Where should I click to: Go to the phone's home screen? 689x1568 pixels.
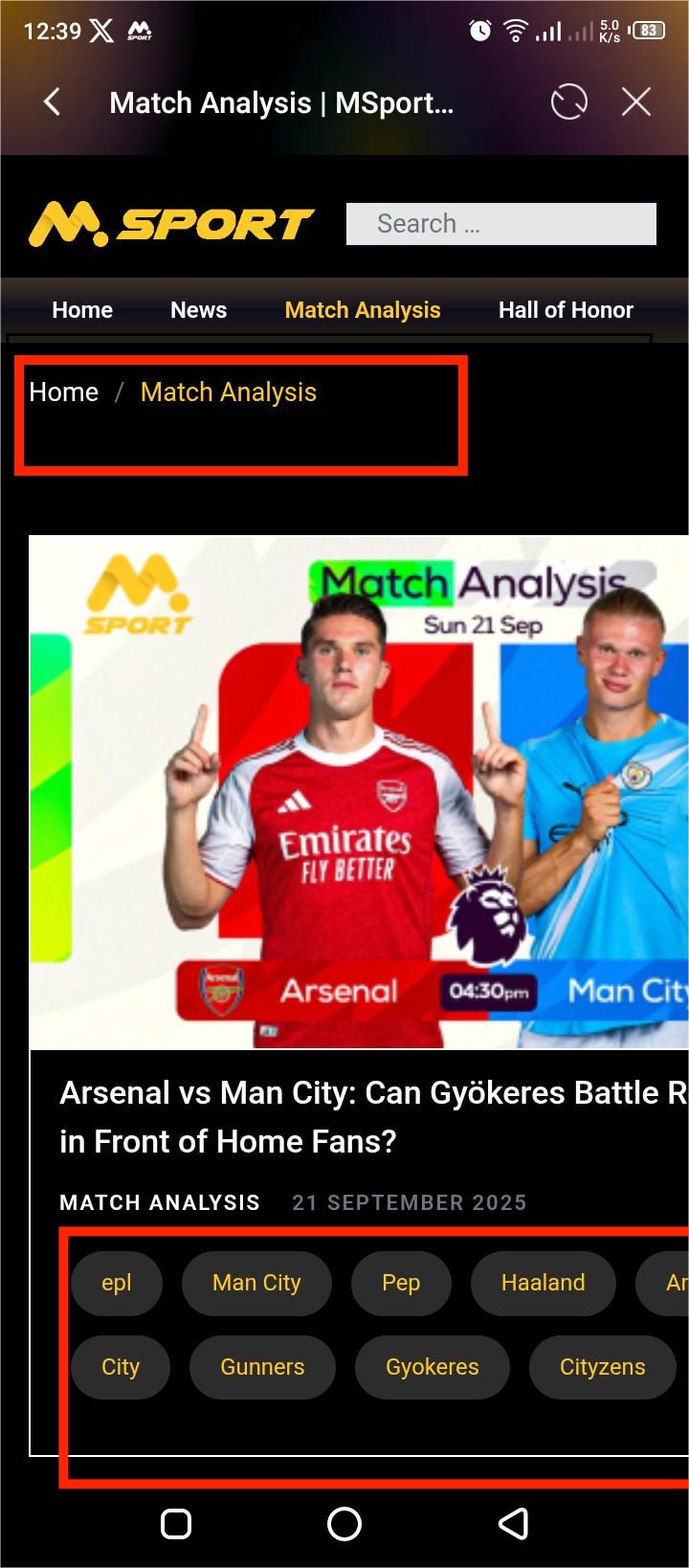pyautogui.click(x=344, y=1524)
